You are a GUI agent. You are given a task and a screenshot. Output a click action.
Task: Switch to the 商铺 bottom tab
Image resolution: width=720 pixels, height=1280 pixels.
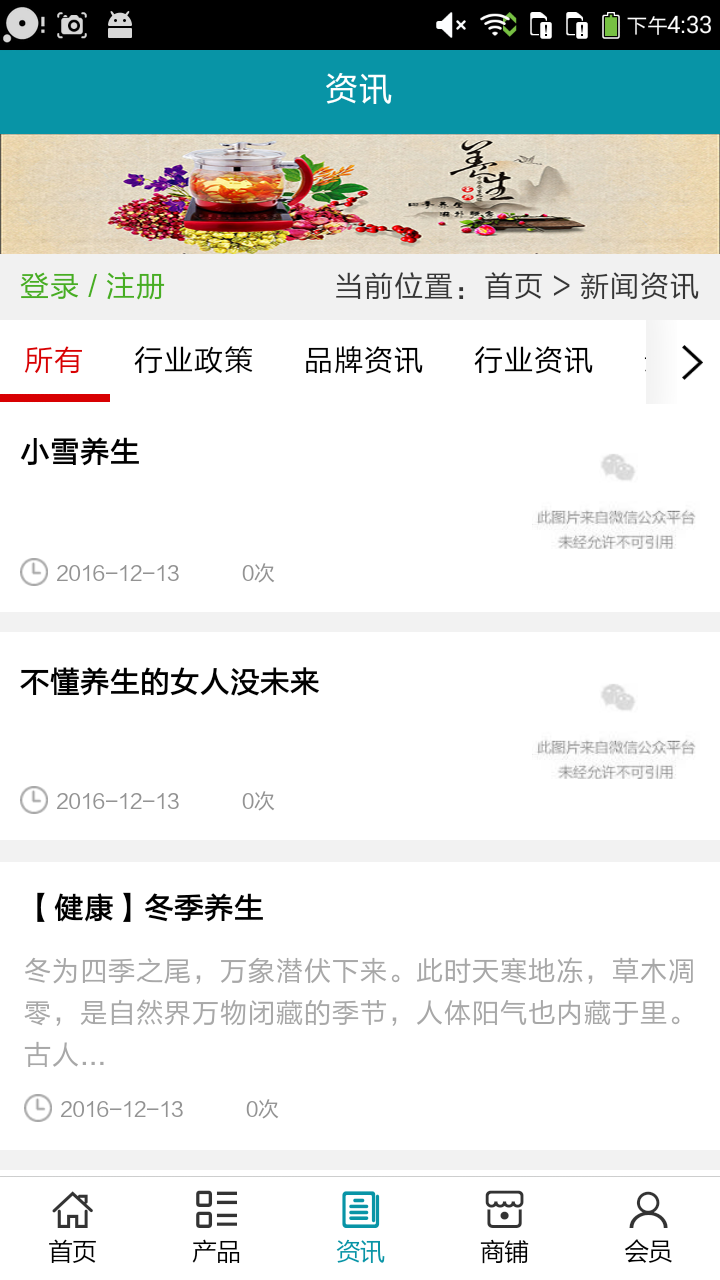point(504,1227)
